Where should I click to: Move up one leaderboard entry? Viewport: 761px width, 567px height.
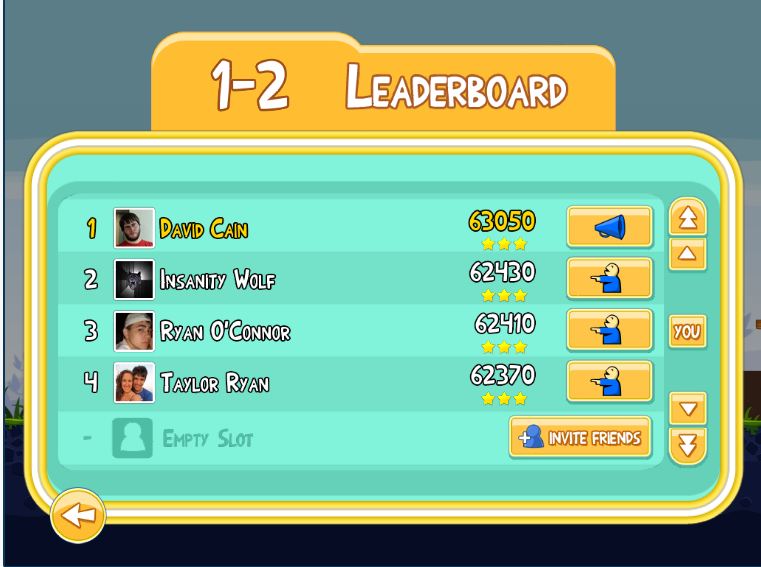click(x=687, y=253)
